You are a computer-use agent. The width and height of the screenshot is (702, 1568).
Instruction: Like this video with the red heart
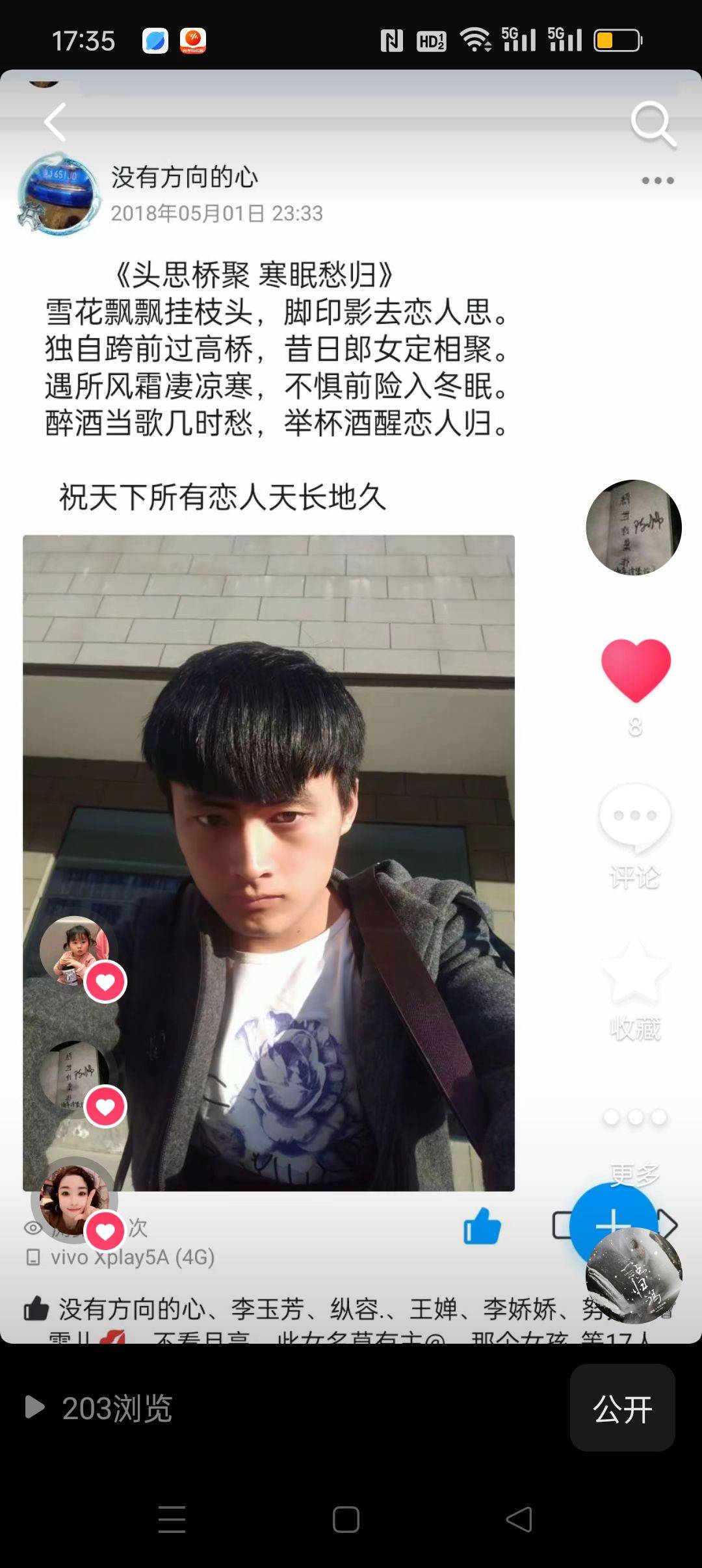(x=635, y=670)
